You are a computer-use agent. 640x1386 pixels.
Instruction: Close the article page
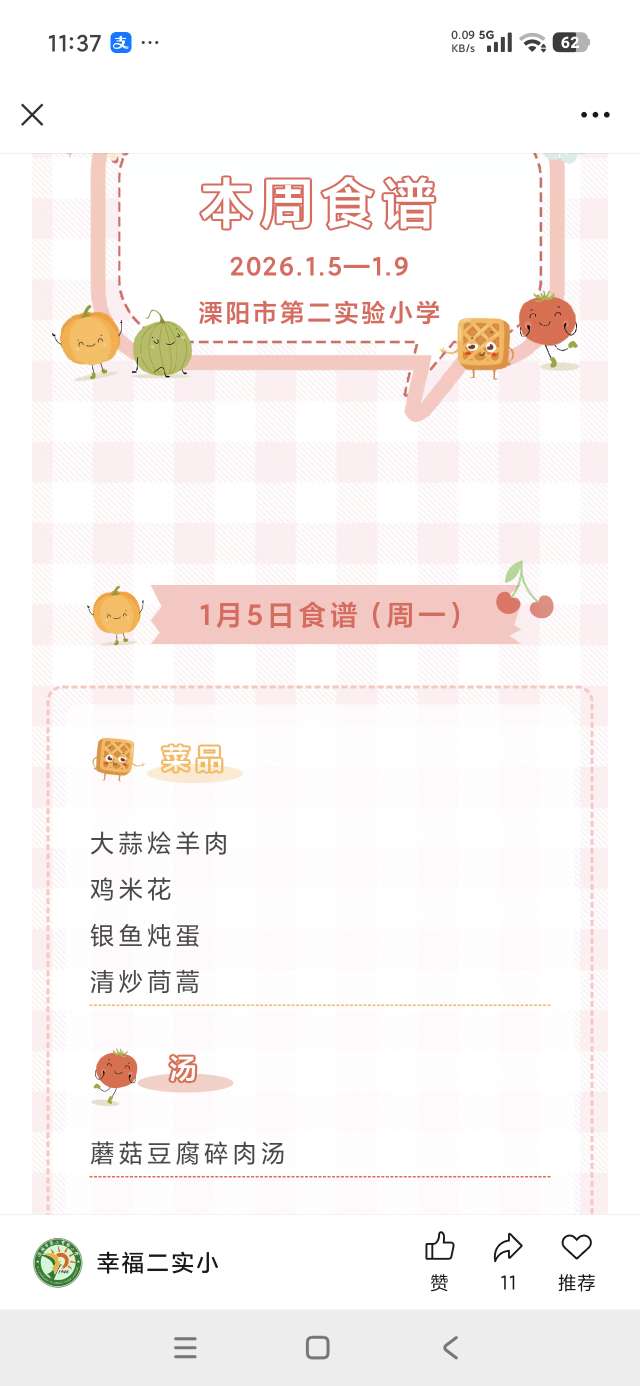tap(32, 115)
